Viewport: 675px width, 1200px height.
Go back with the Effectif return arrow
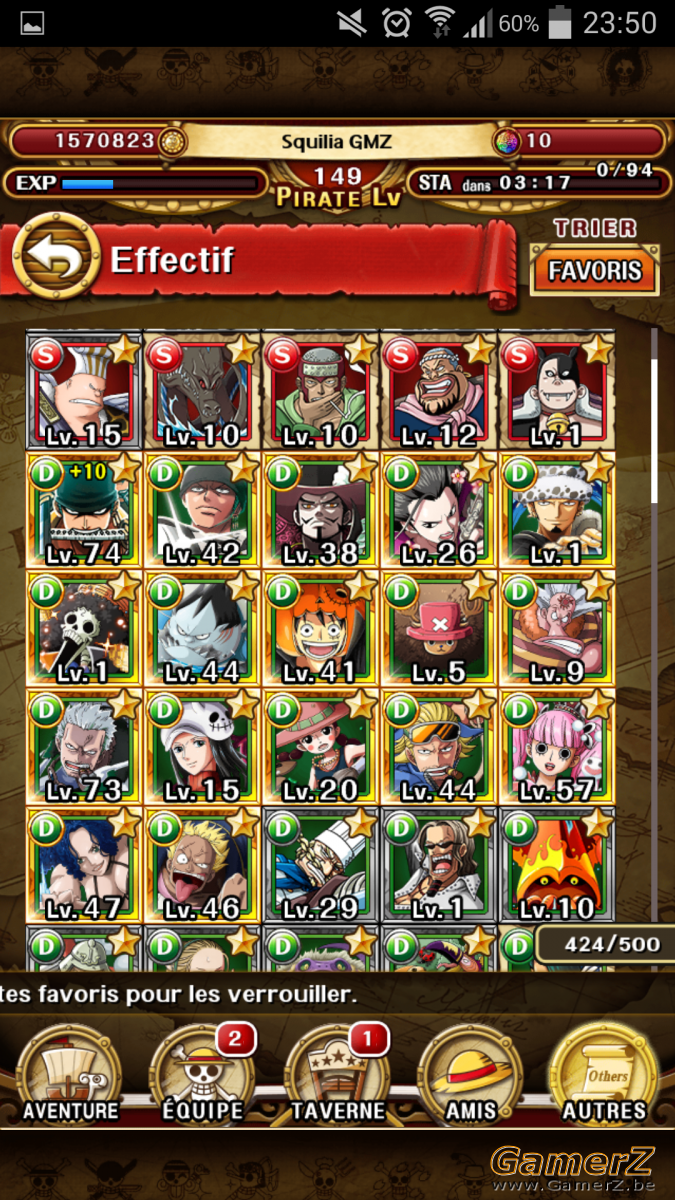(x=55, y=259)
